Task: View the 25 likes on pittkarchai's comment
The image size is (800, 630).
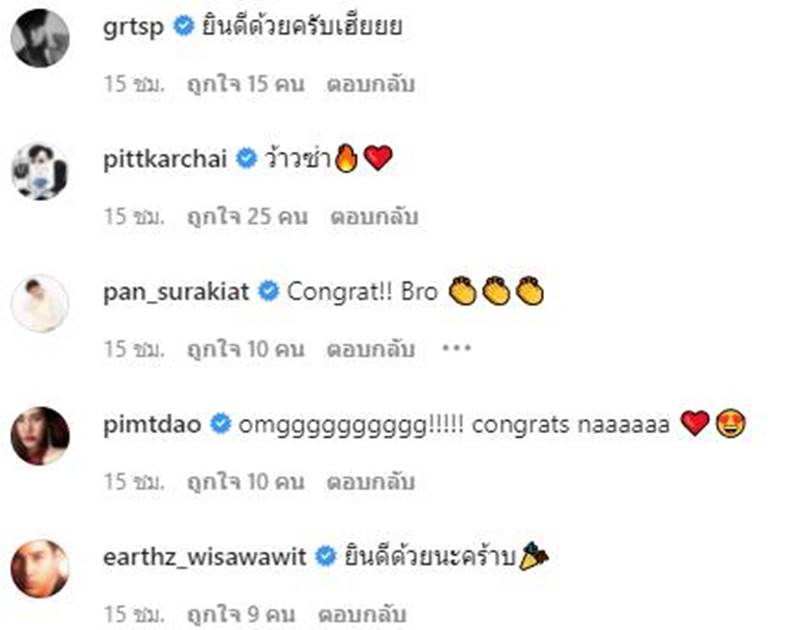Action: (x=245, y=216)
